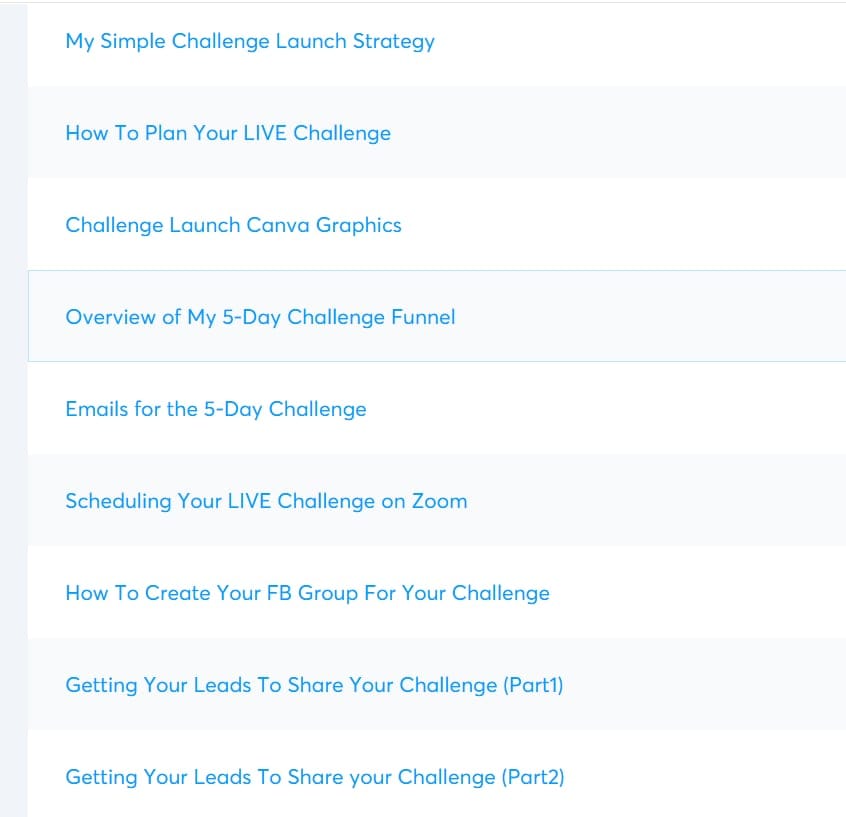Open My Simple Challenge Launch Strategy lesson

coord(250,42)
